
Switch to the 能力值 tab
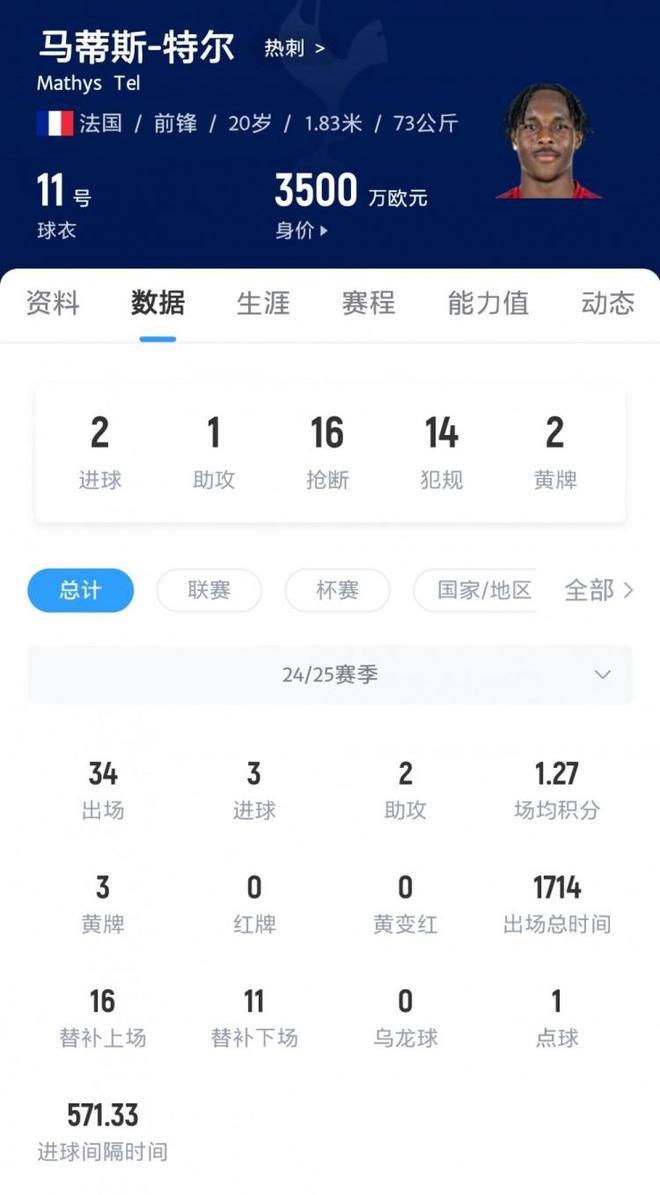(x=488, y=303)
